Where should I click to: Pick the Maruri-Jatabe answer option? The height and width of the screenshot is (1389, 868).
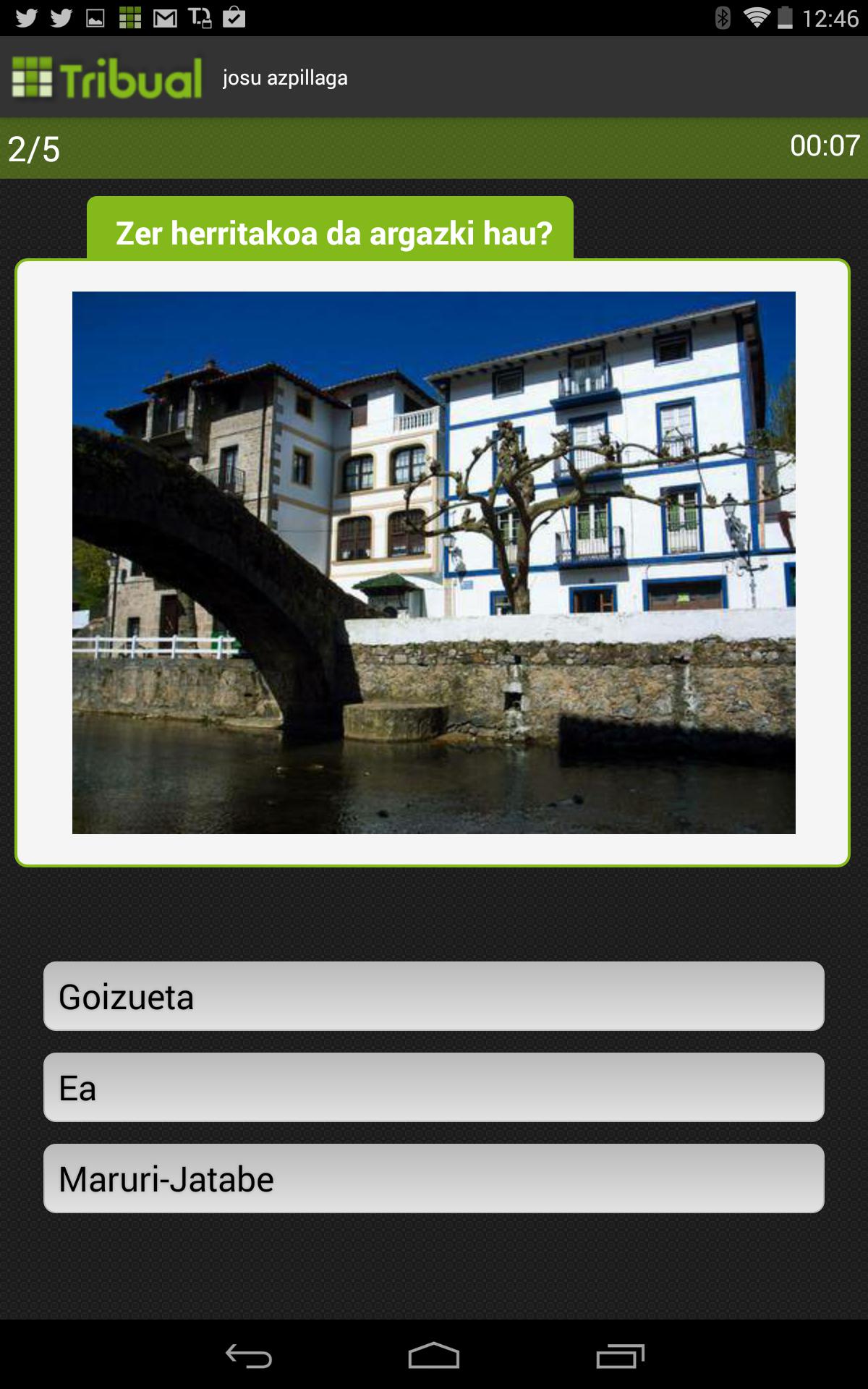[434, 1178]
